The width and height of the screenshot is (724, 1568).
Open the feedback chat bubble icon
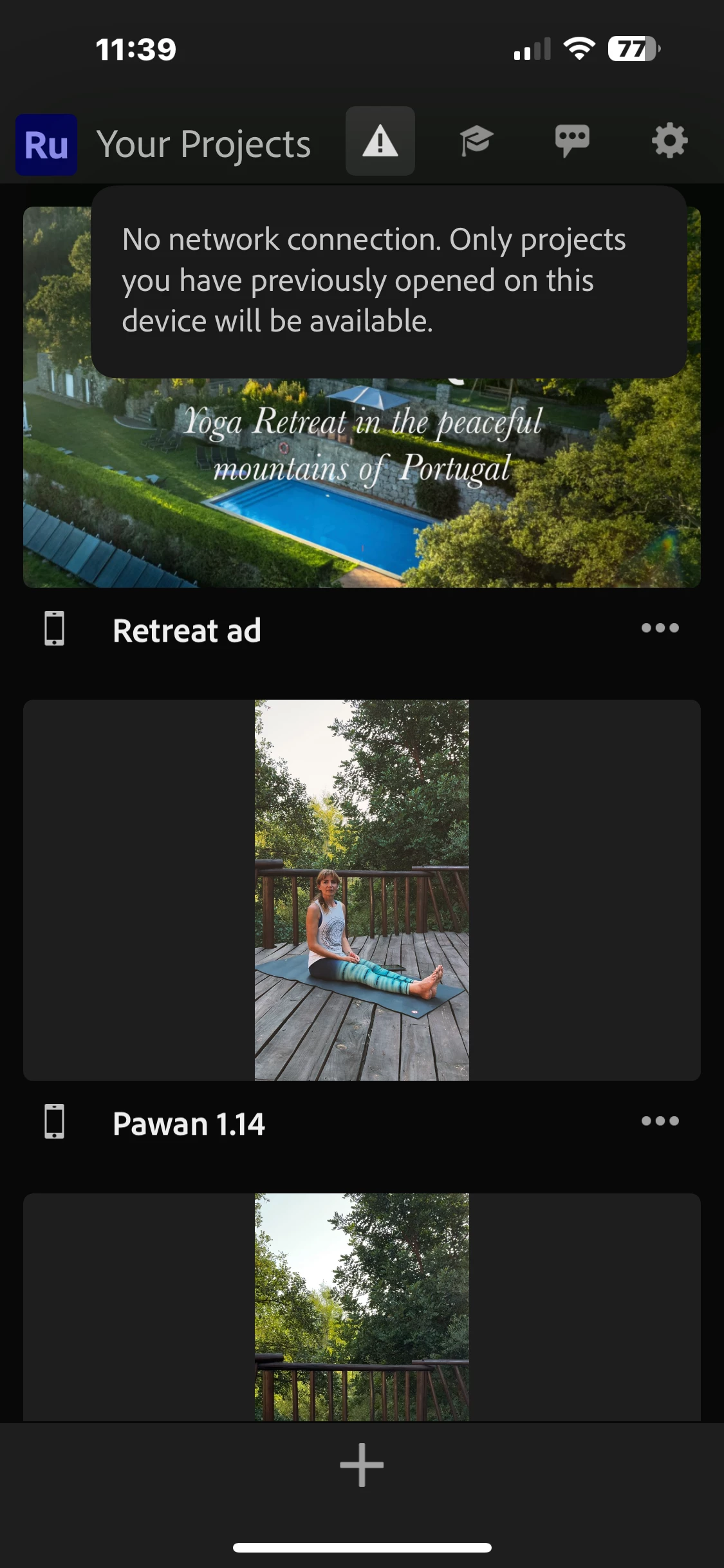click(x=572, y=140)
